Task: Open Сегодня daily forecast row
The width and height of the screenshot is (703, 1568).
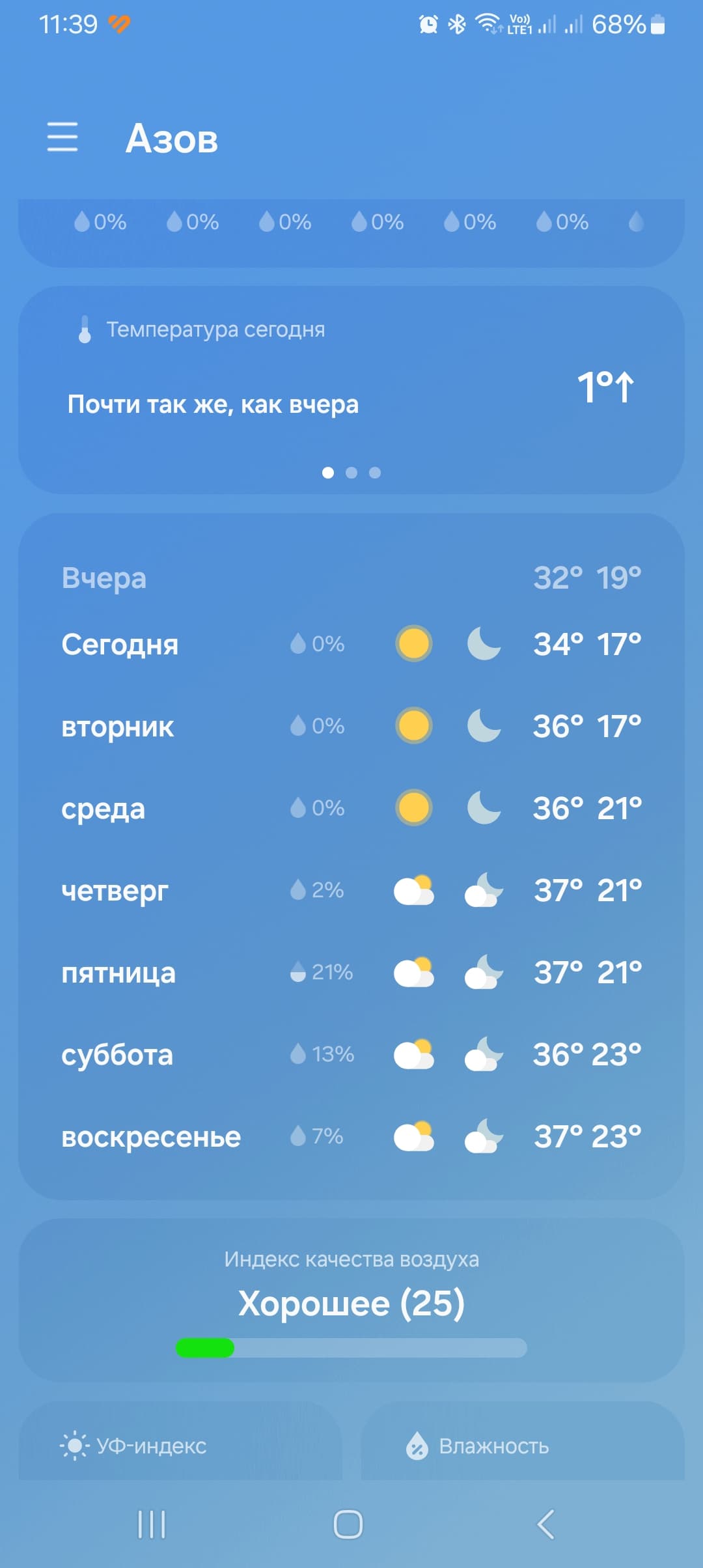Action: (x=351, y=644)
